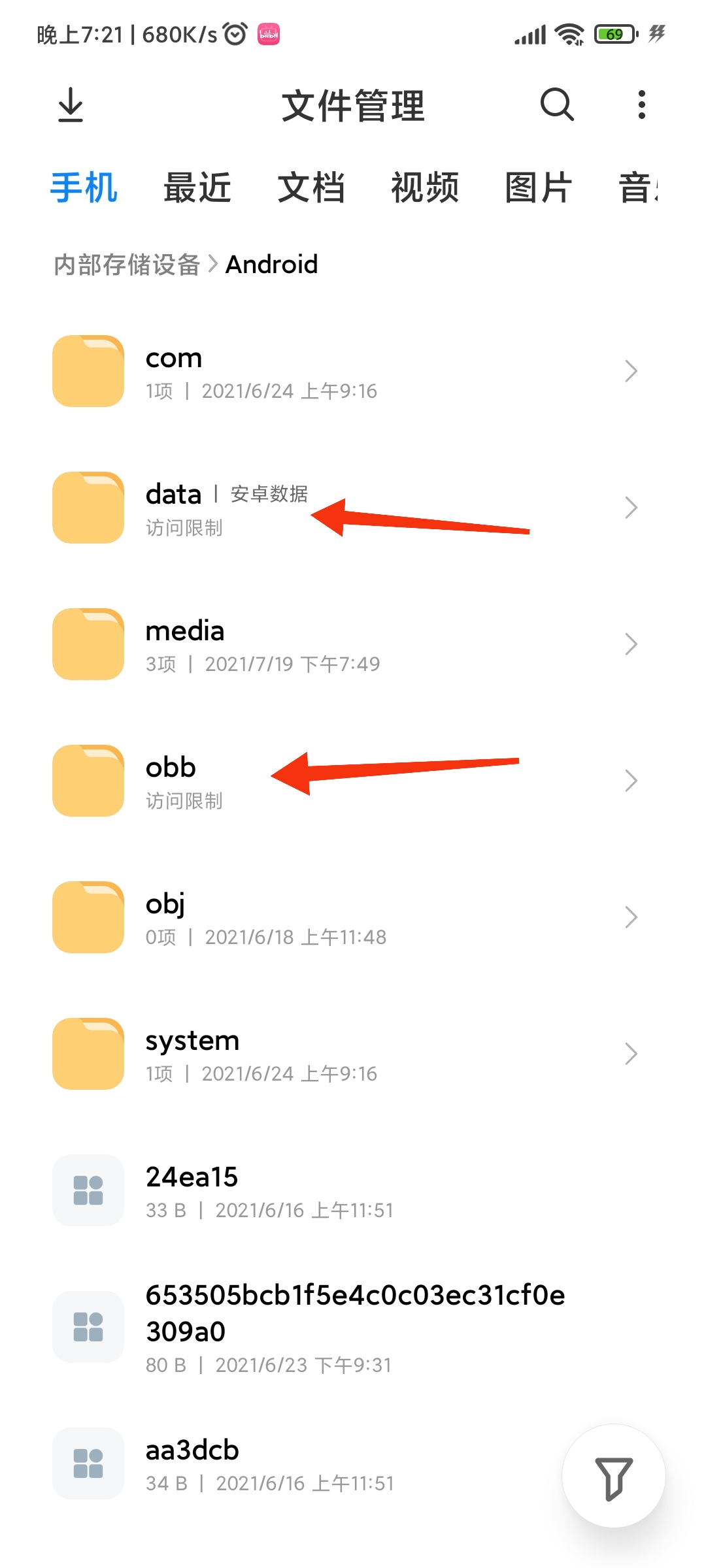Screen dimensions: 706x1568
Task: Switch to the 图片 tab
Action: coord(539,188)
